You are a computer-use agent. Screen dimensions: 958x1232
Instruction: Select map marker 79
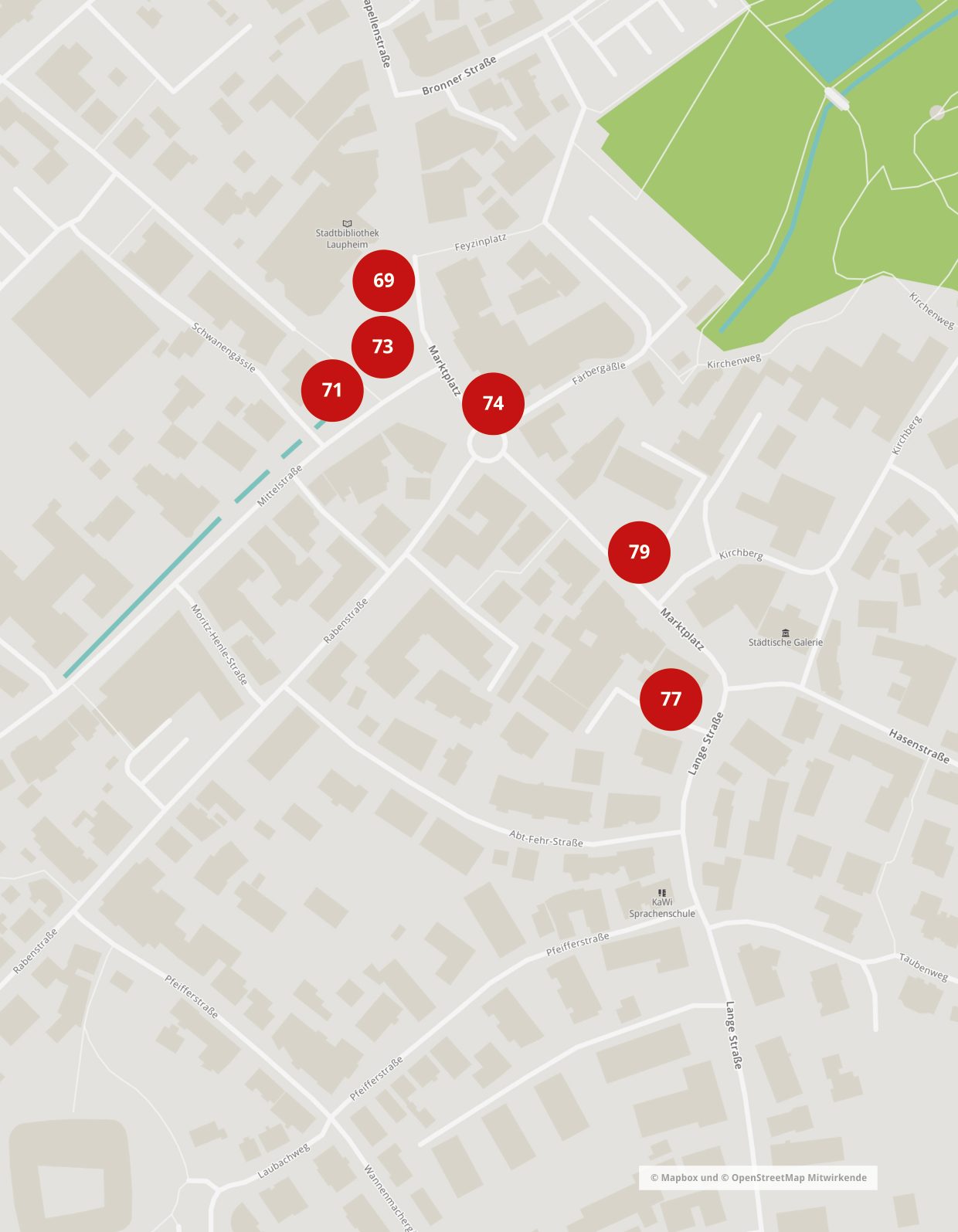pyautogui.click(x=639, y=552)
